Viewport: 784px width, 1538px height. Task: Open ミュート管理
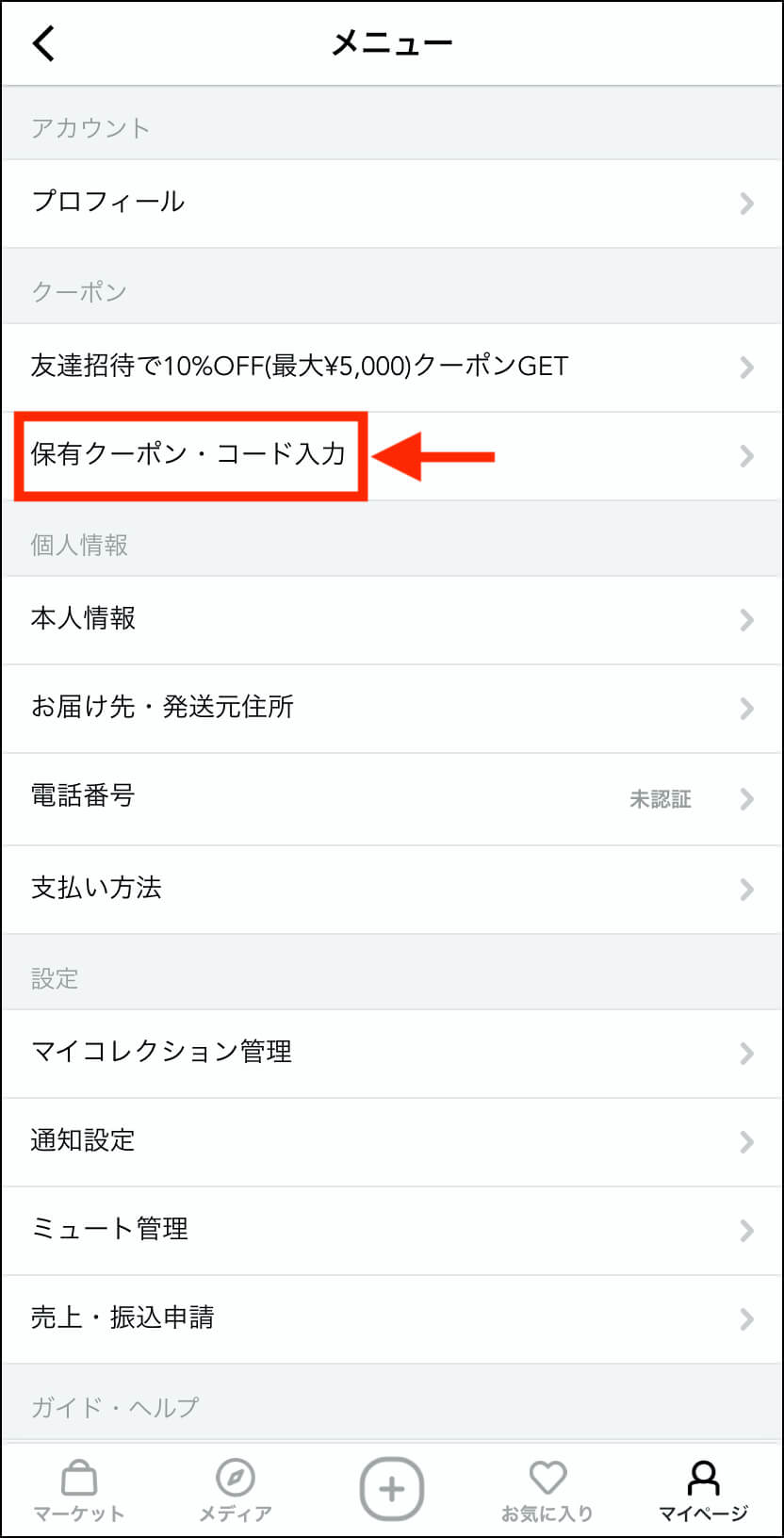click(x=392, y=1231)
